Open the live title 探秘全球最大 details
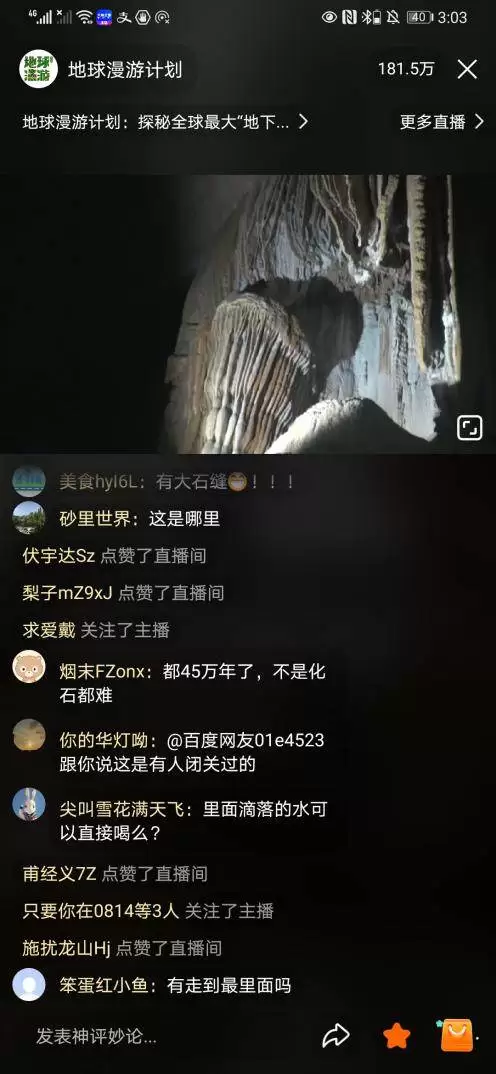 coord(165,123)
